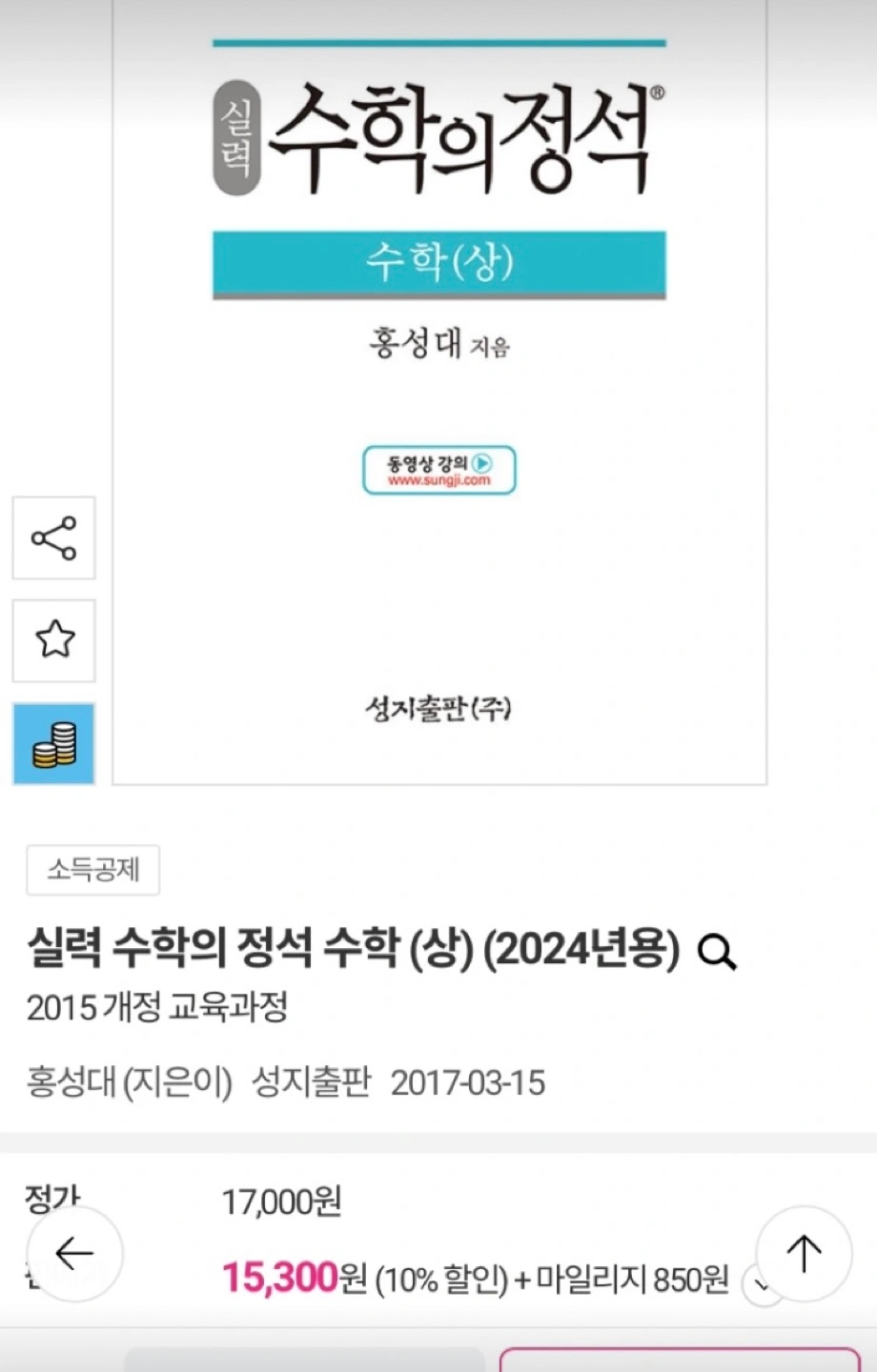877x1372 pixels.
Task: Add the book to favorites with the star
Action: pyautogui.click(x=53, y=639)
